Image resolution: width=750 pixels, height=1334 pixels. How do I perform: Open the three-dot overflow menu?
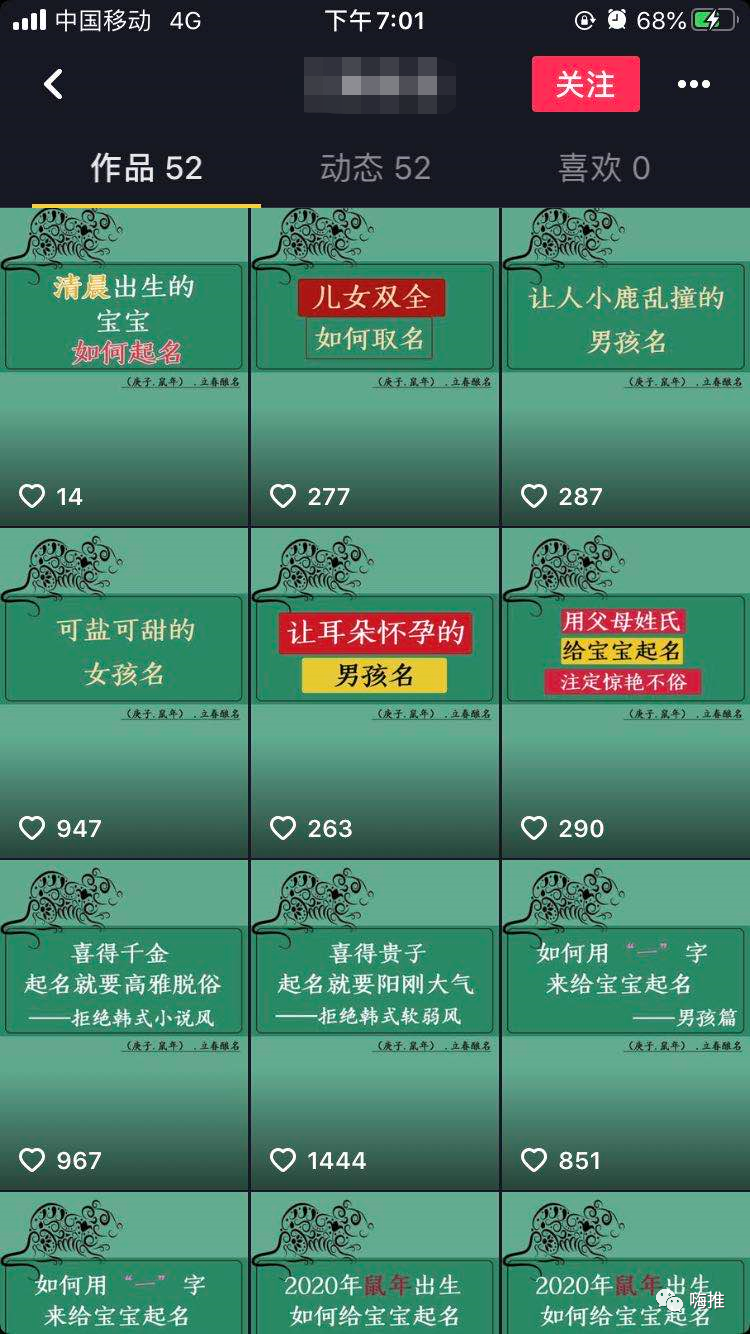tap(693, 84)
